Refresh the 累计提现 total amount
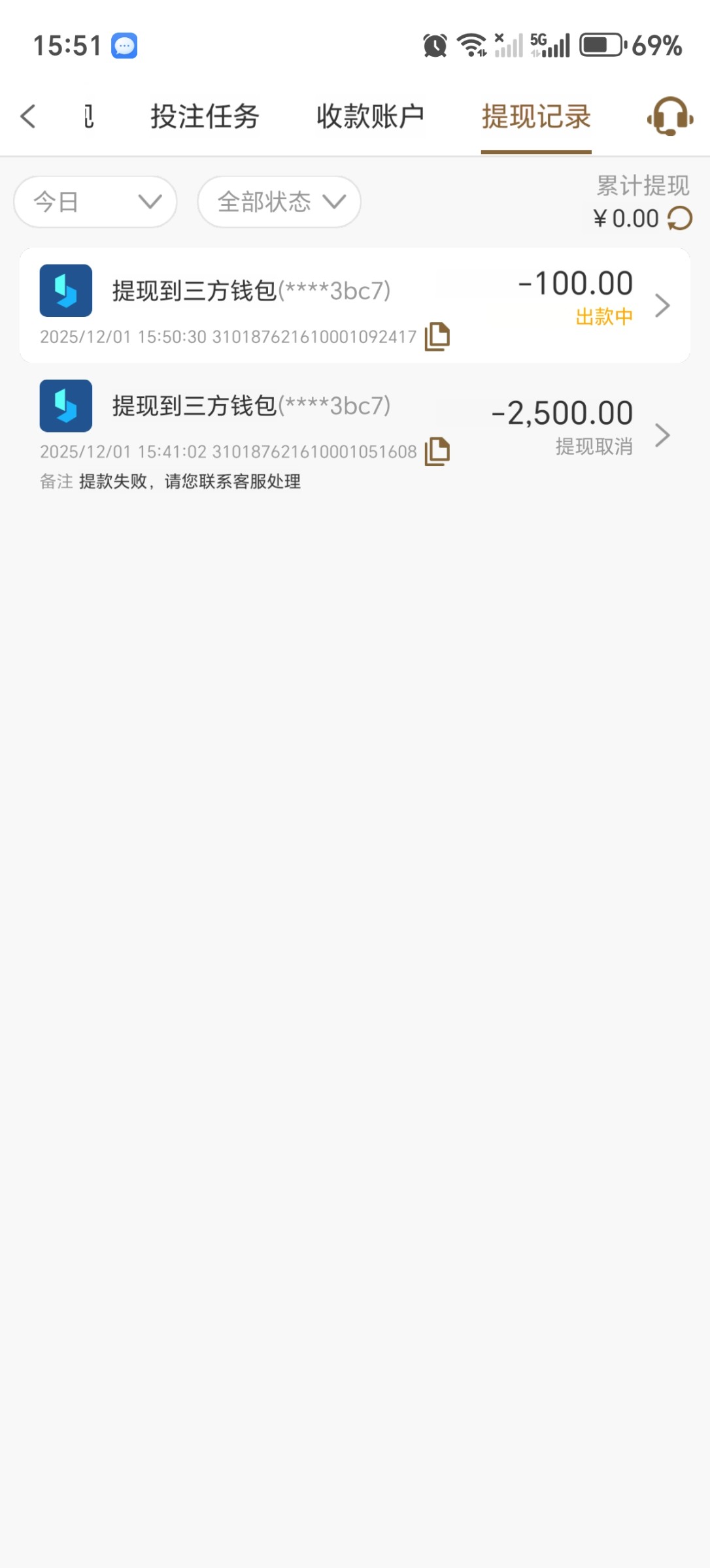This screenshot has width=710, height=1568. coord(679,219)
